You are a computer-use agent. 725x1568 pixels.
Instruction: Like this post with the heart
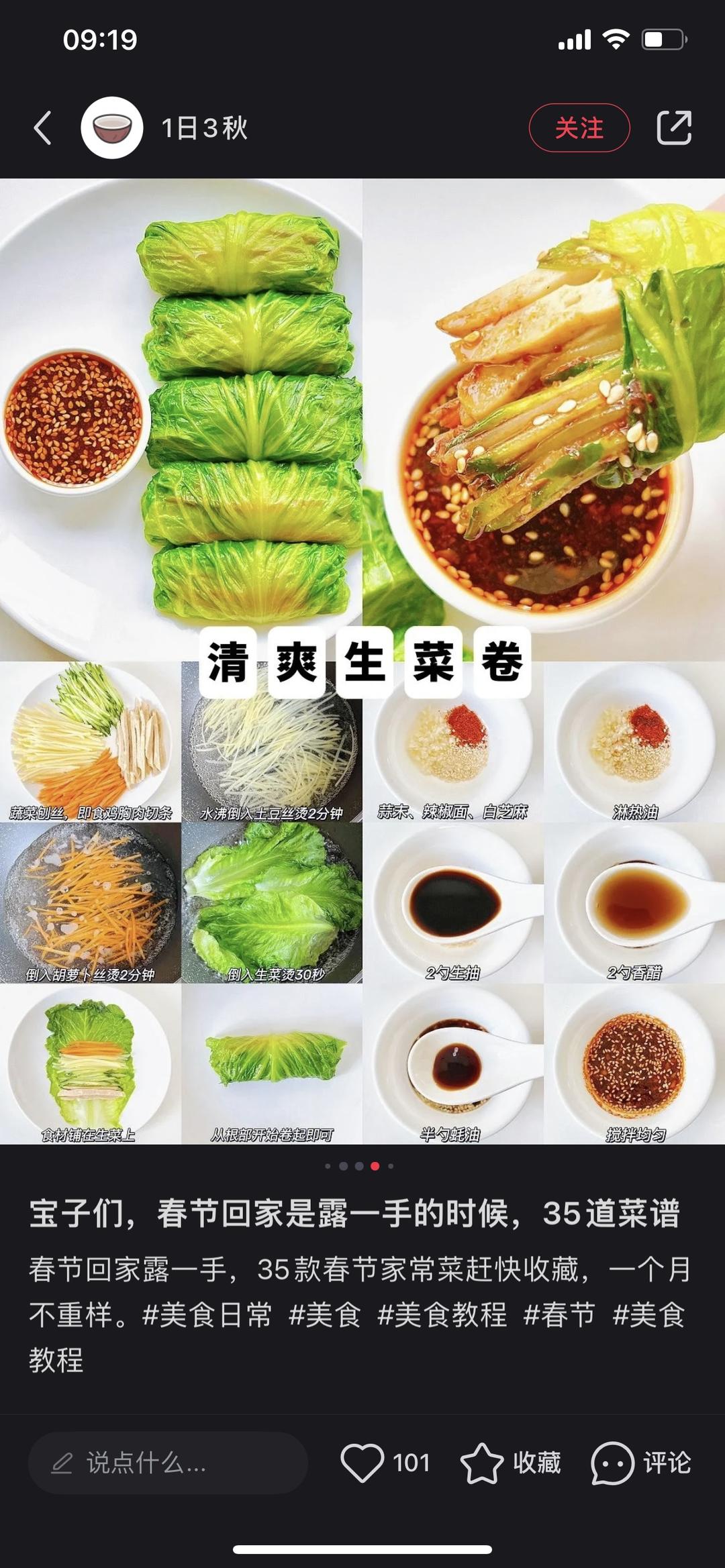coord(362,1463)
